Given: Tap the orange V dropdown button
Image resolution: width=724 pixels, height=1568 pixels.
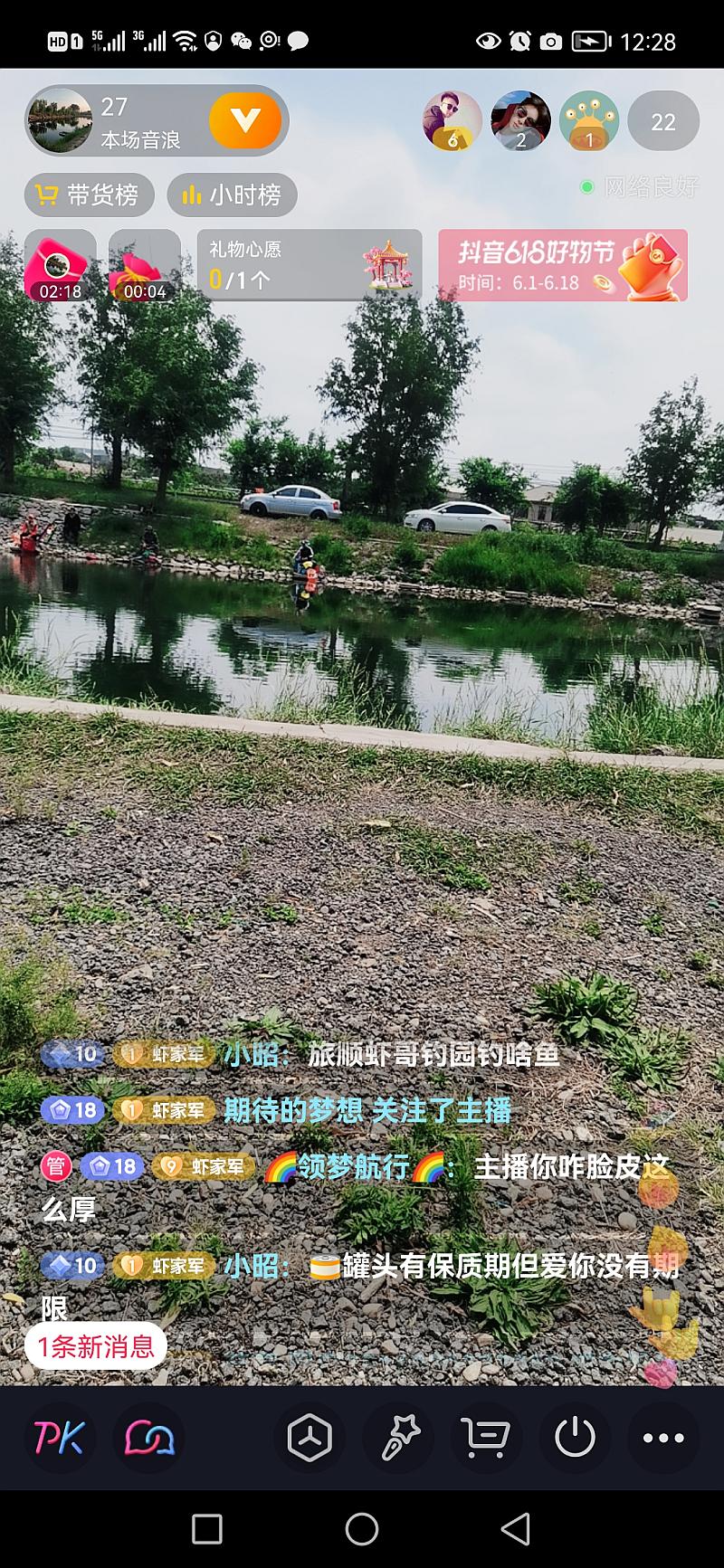Looking at the screenshot, I should (x=245, y=120).
